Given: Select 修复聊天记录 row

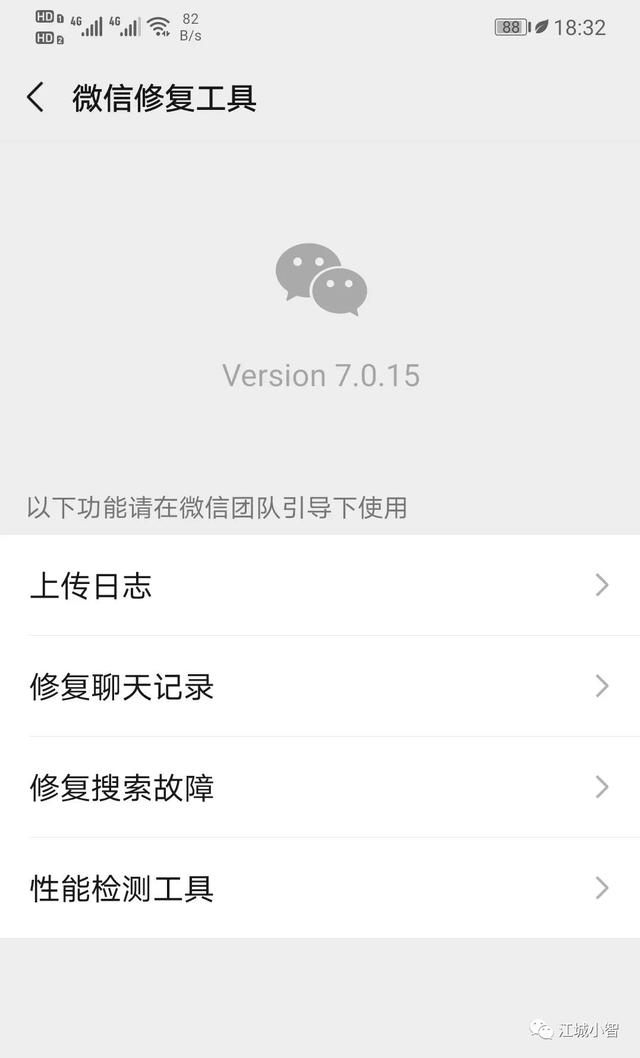Looking at the screenshot, I should point(320,687).
